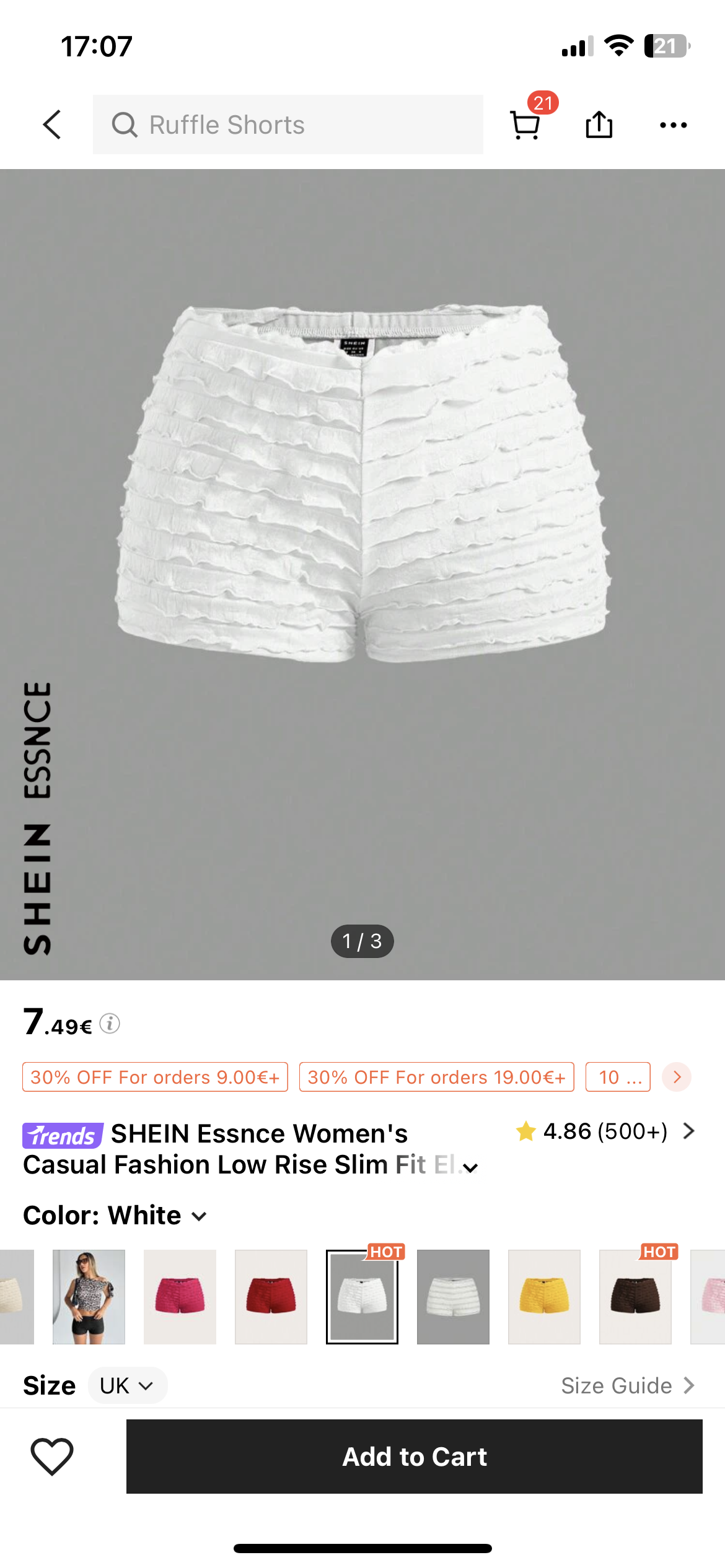Screen dimensions: 725x1568
Task: Open the 4.86 rating reviews
Action: [605, 1131]
